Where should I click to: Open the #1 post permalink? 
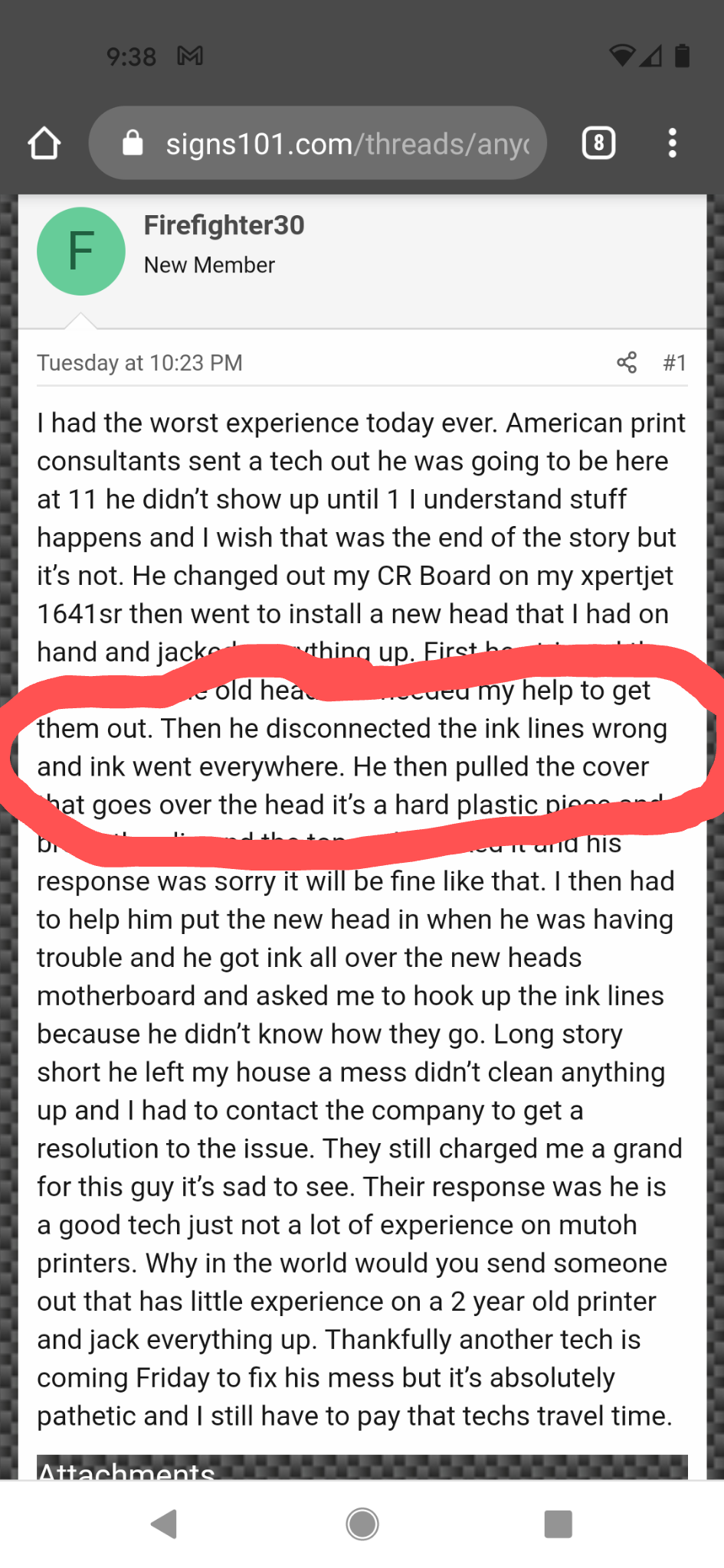[x=674, y=362]
